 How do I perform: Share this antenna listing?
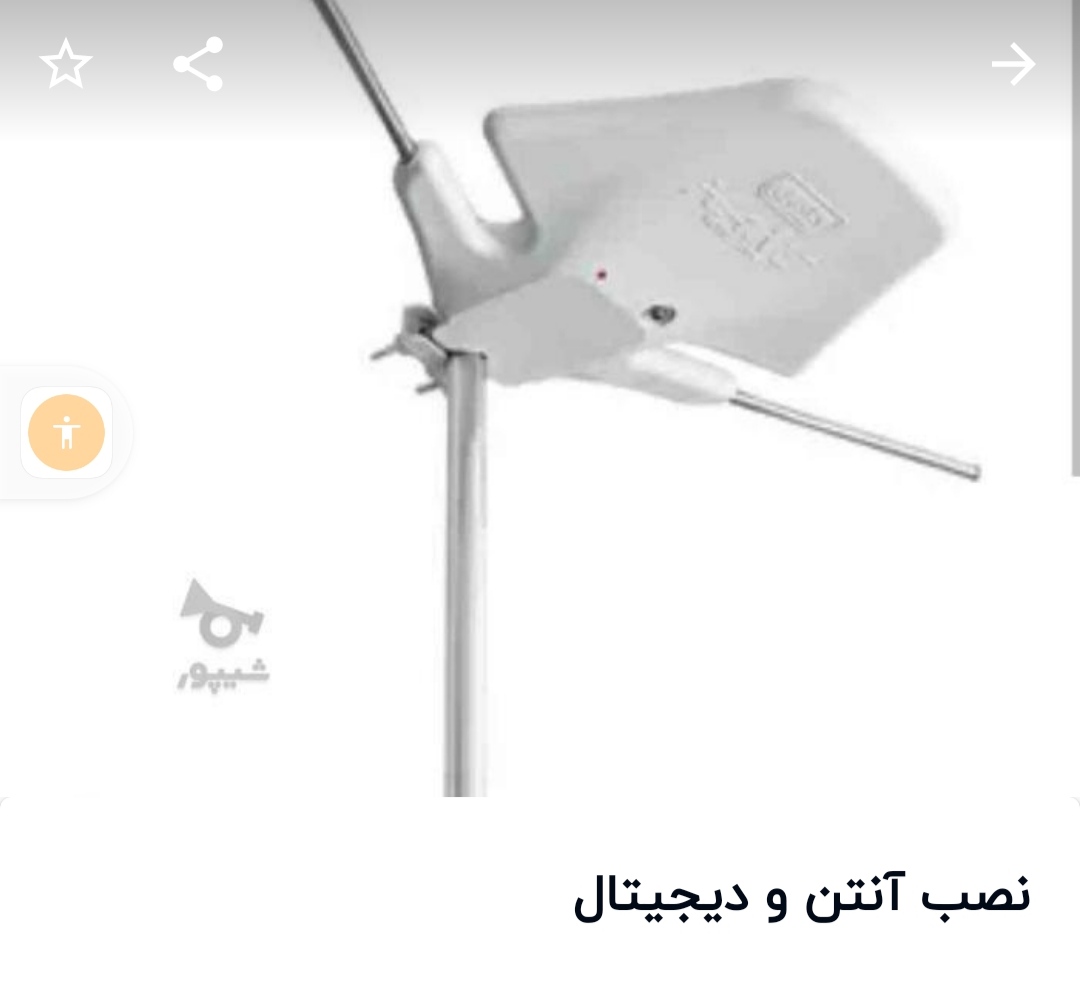198,65
